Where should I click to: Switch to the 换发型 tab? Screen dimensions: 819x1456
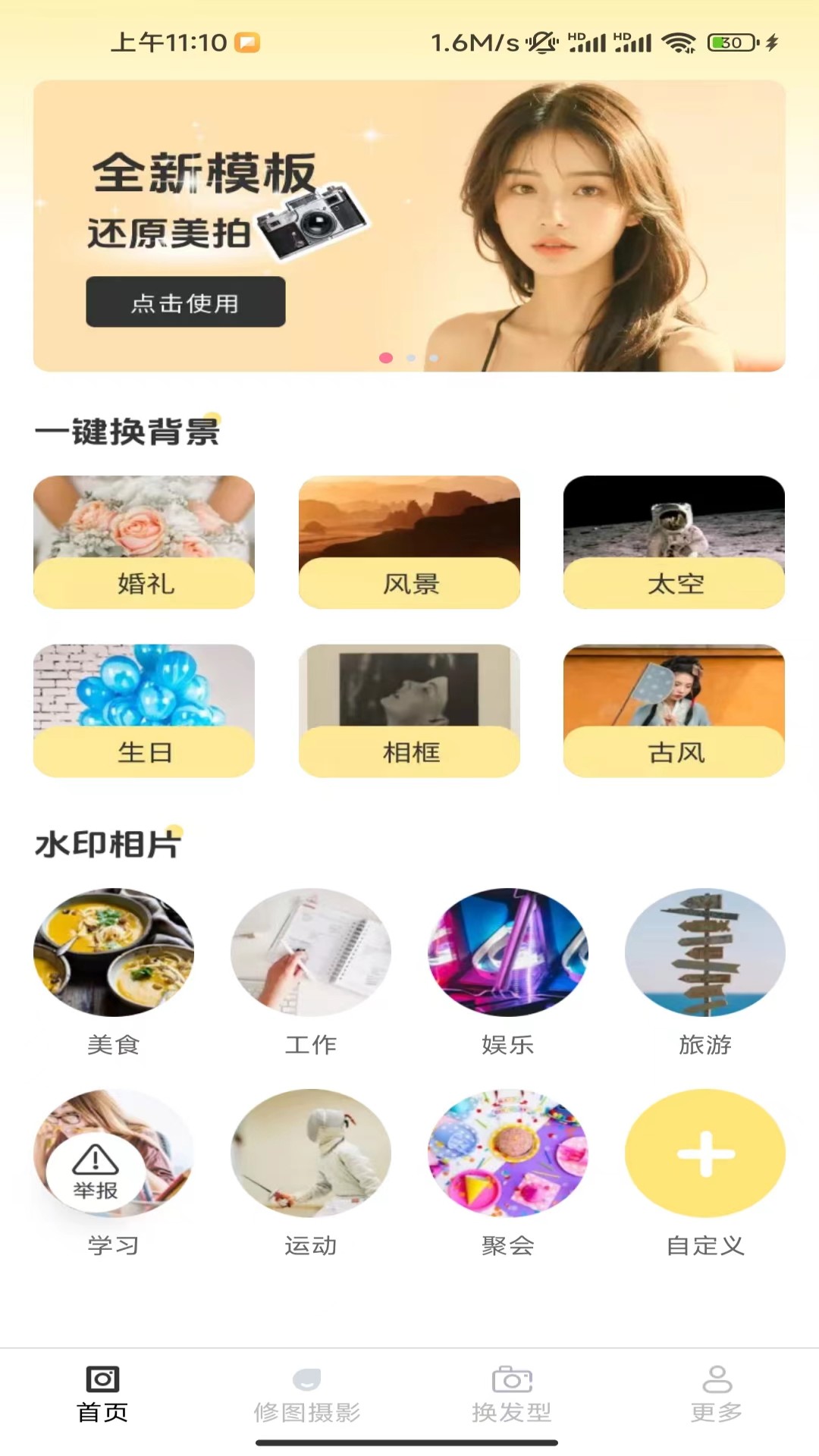pyautogui.click(x=512, y=1395)
